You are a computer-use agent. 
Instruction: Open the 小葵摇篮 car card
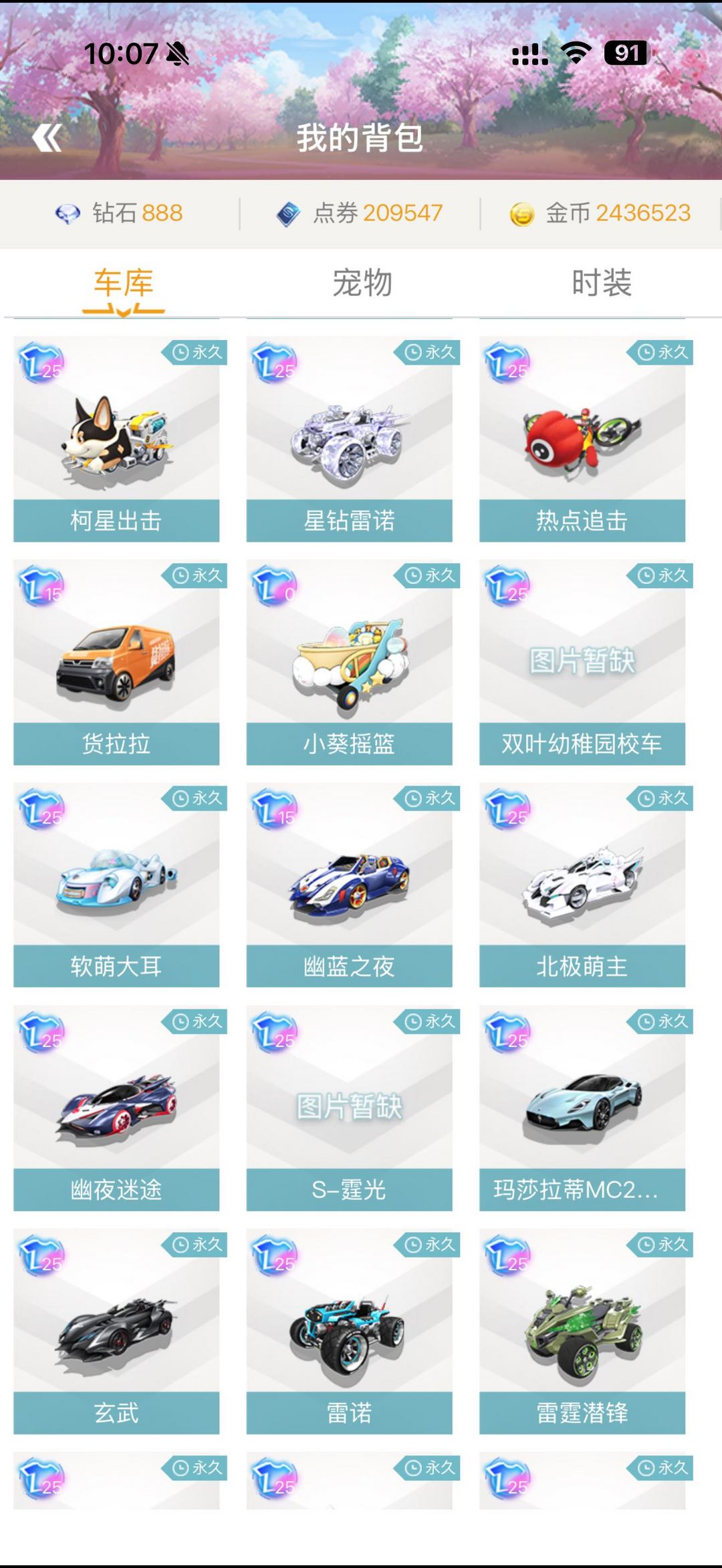pos(349,662)
